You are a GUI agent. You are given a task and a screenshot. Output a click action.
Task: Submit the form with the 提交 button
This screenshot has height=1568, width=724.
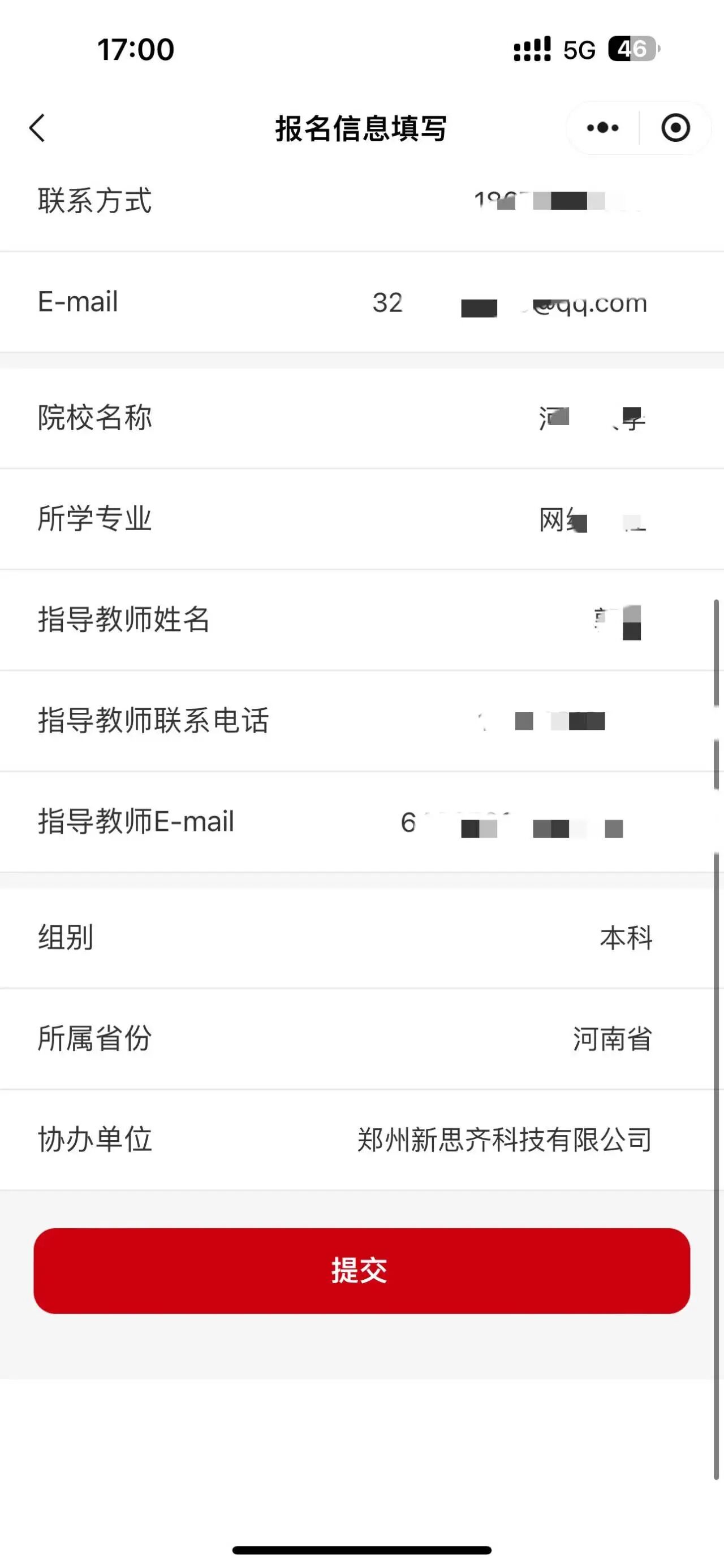point(361,1270)
